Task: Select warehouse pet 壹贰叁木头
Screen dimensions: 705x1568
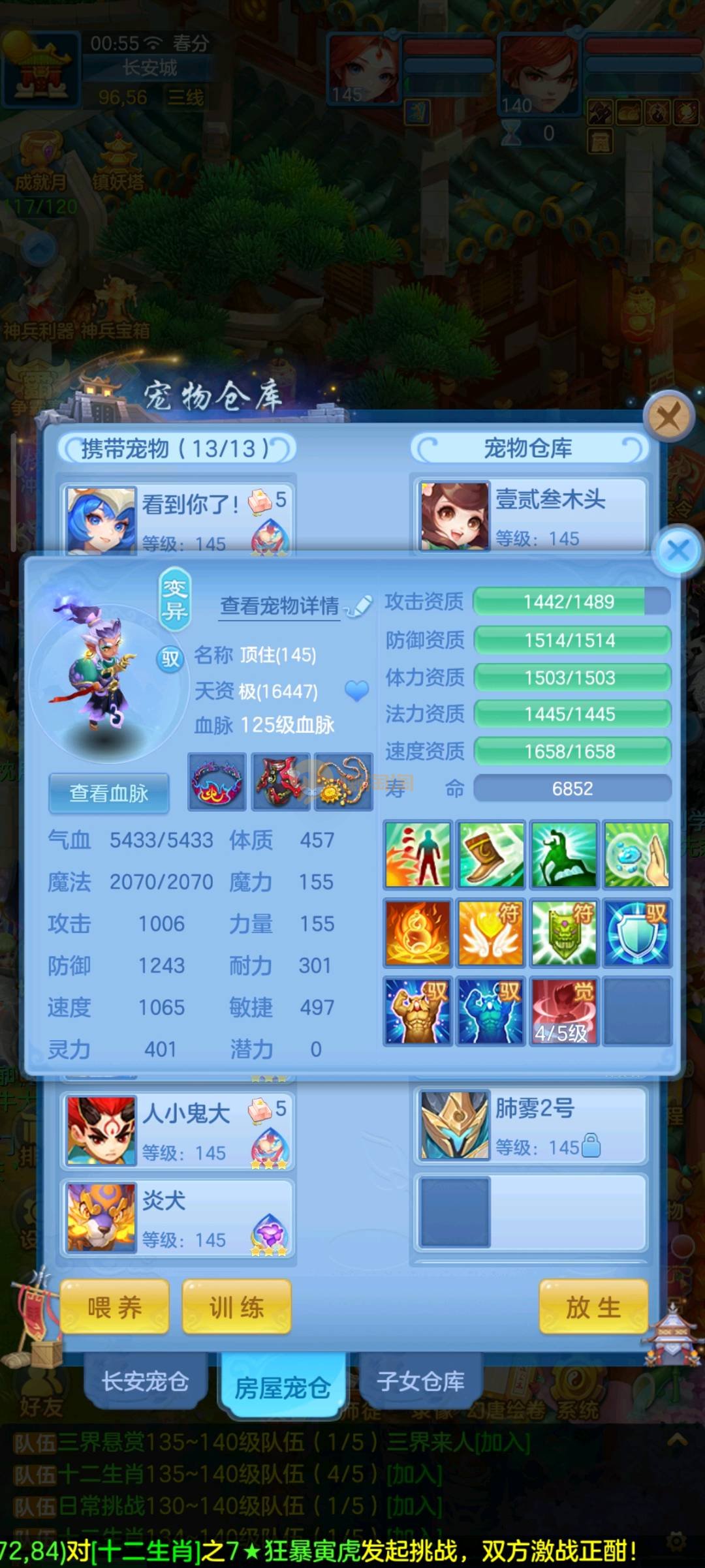Action: click(x=530, y=517)
